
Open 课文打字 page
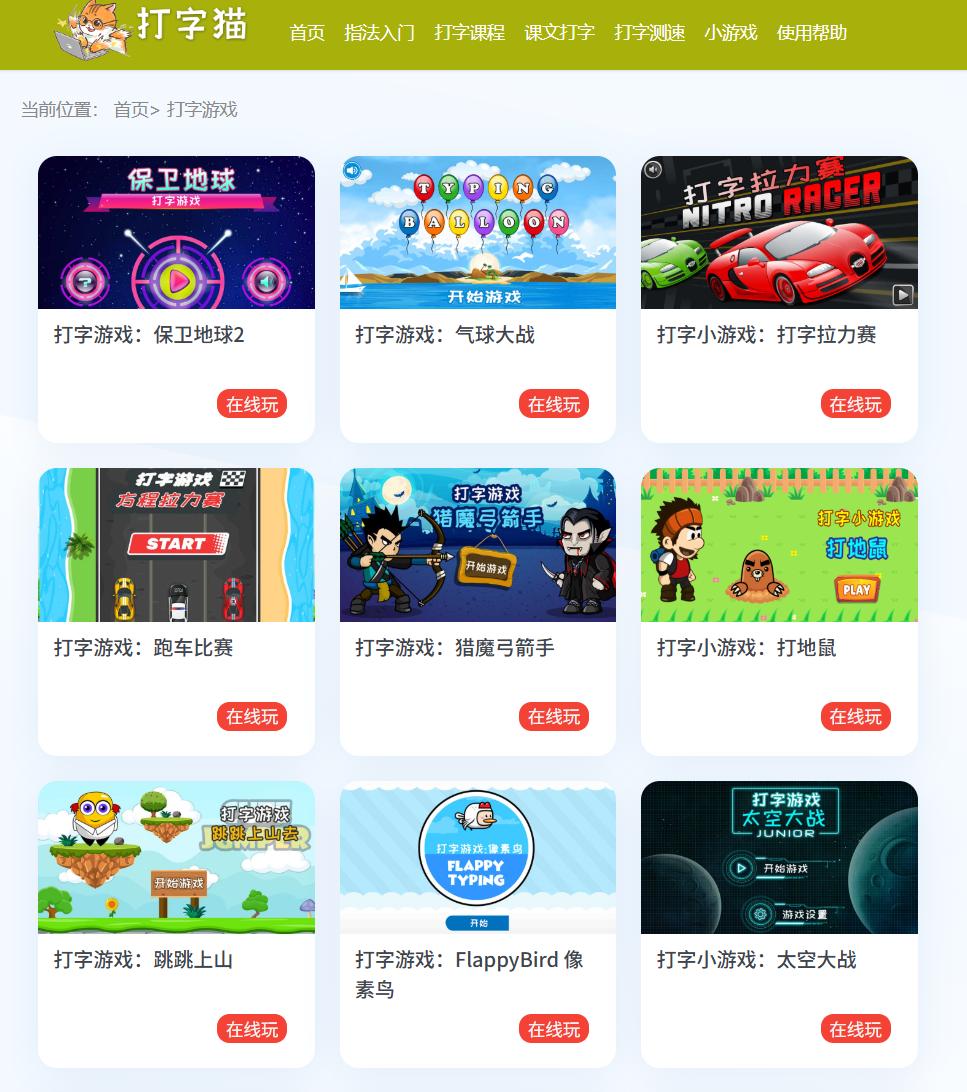(x=559, y=33)
